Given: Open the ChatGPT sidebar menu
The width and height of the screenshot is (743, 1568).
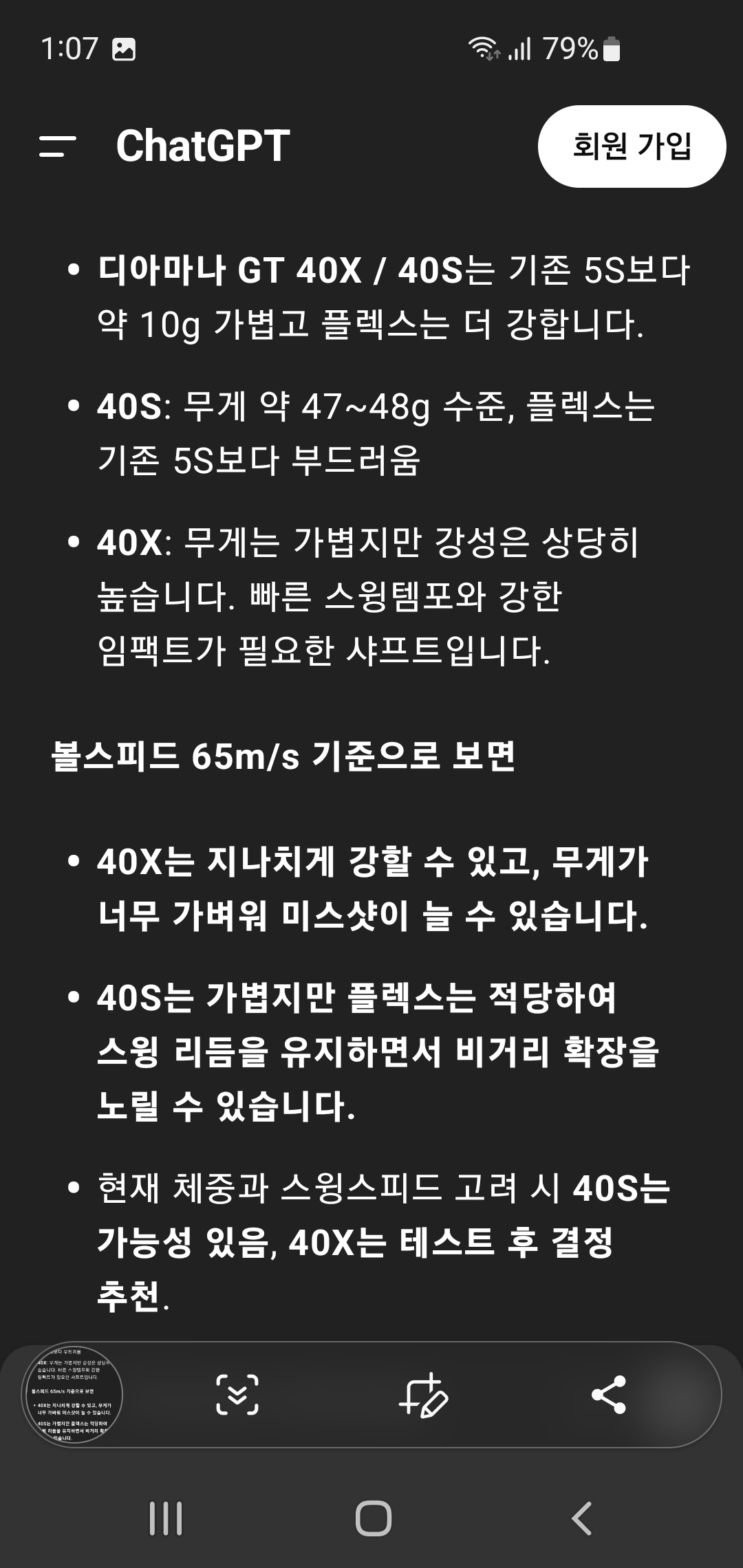Looking at the screenshot, I should pos(58,146).
